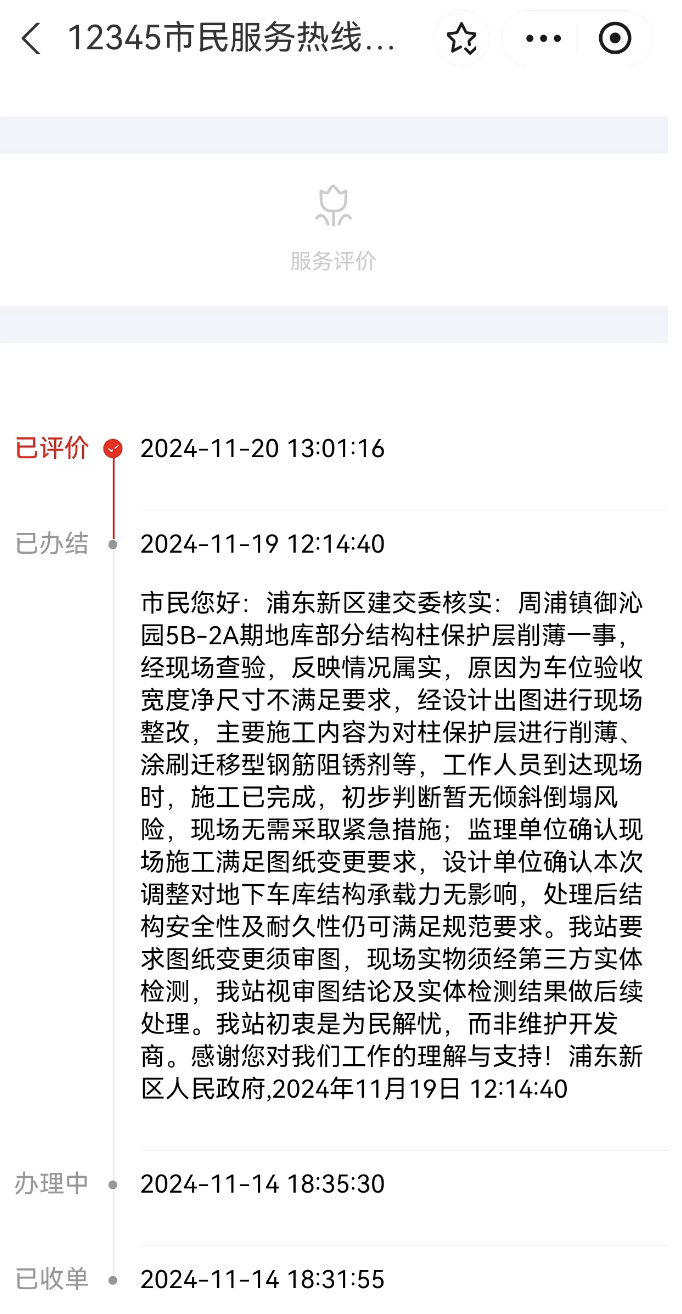Open the three-dot more options menu
This screenshot has height=1314, width=682.
tap(543, 39)
